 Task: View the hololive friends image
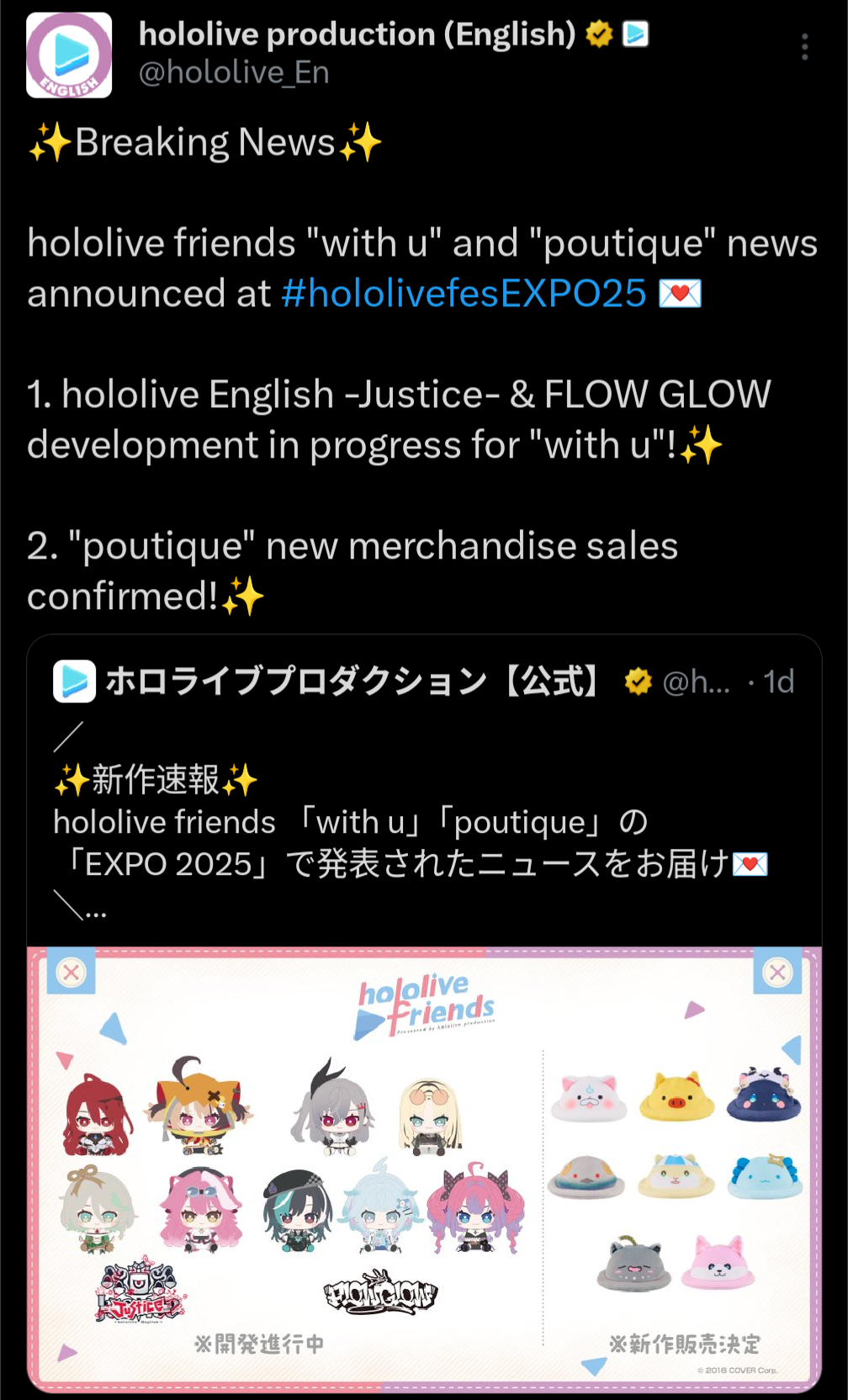point(424,1169)
